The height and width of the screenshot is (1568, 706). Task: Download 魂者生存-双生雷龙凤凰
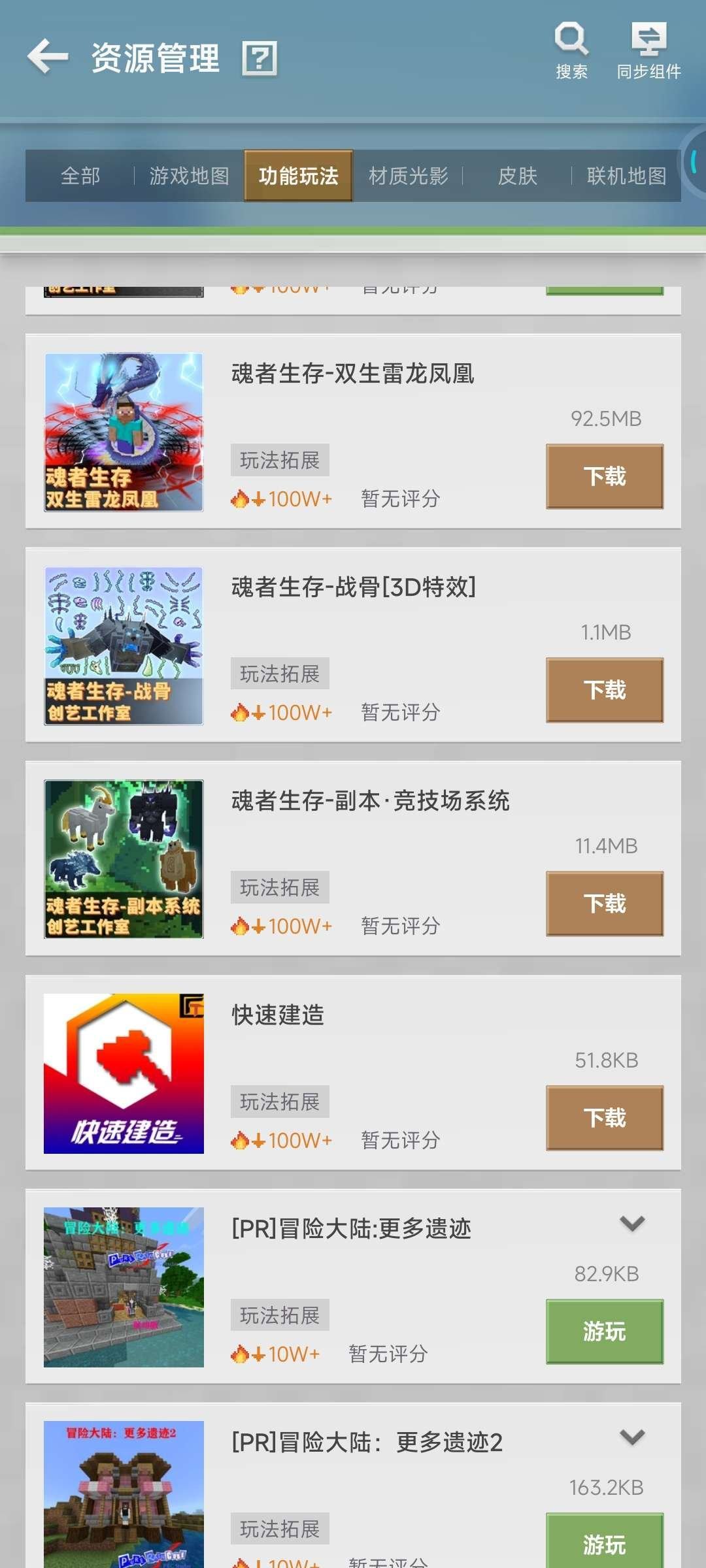point(603,476)
